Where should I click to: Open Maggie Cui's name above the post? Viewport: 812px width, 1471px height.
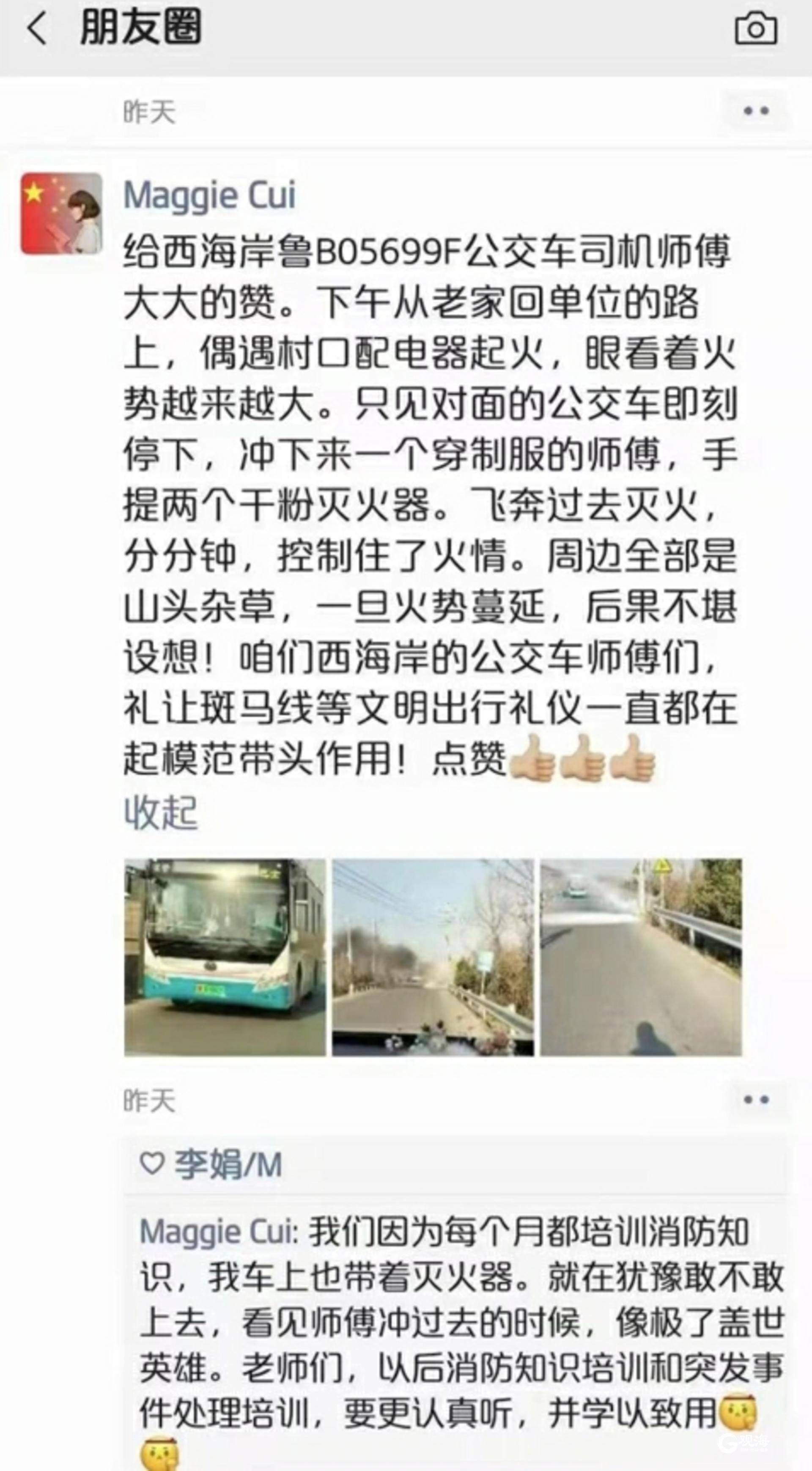210,195
